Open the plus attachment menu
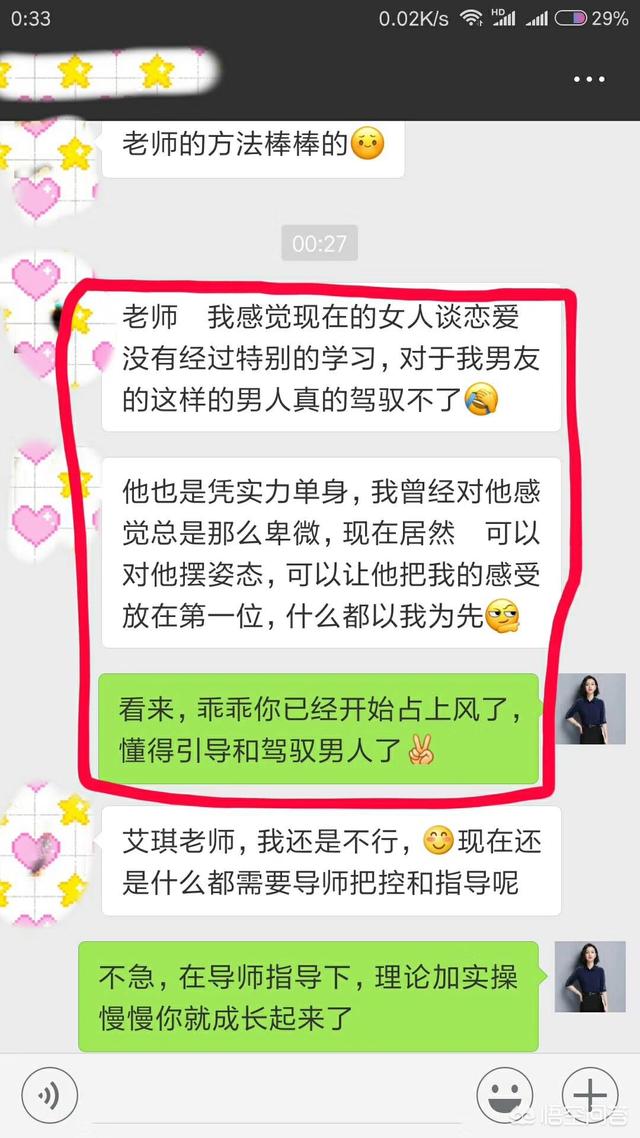Image resolution: width=640 pixels, height=1138 pixels. 589,1095
